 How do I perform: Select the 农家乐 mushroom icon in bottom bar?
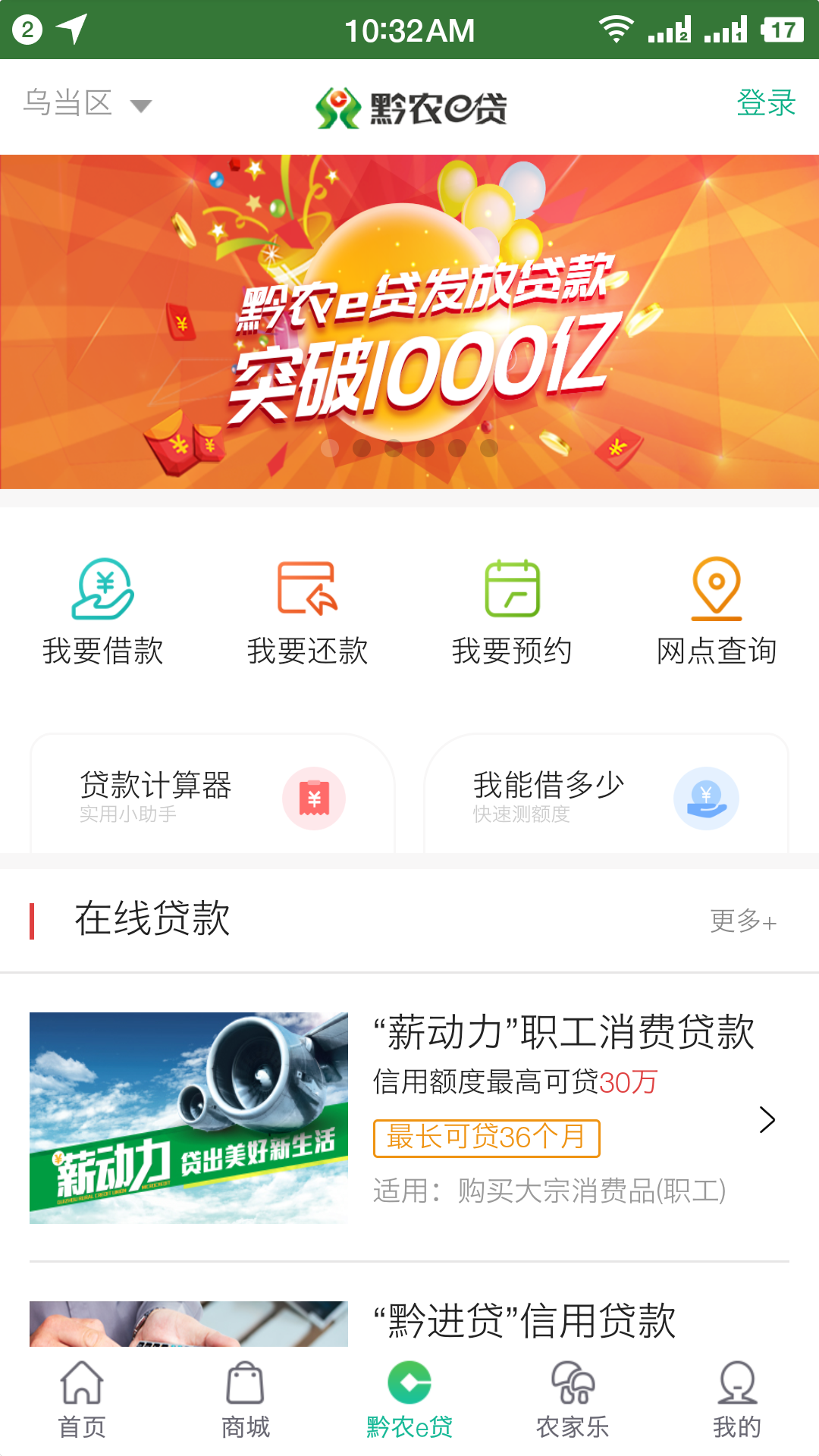tap(573, 1382)
